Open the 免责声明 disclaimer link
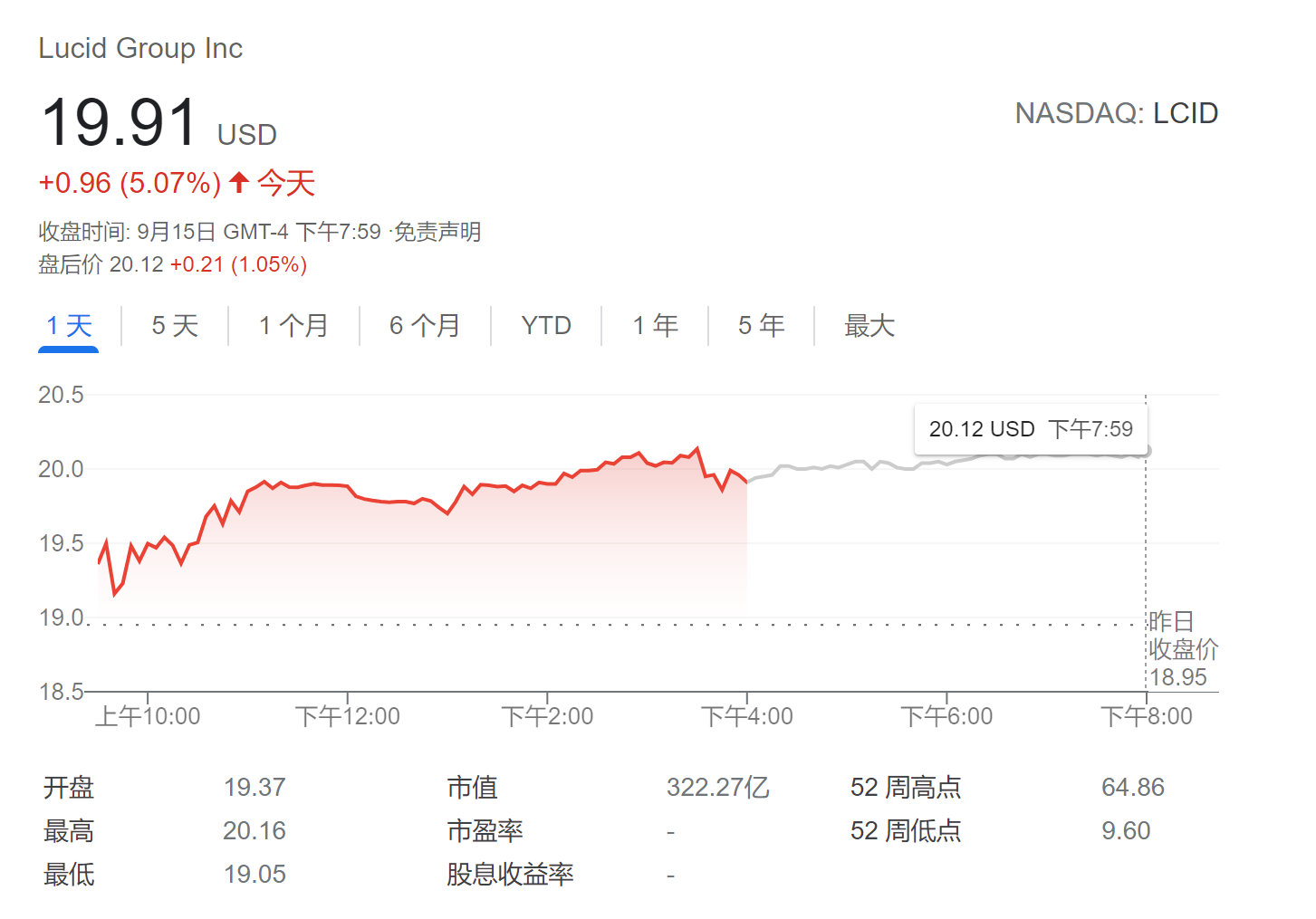Screen dimensions: 1316x919 click(437, 232)
